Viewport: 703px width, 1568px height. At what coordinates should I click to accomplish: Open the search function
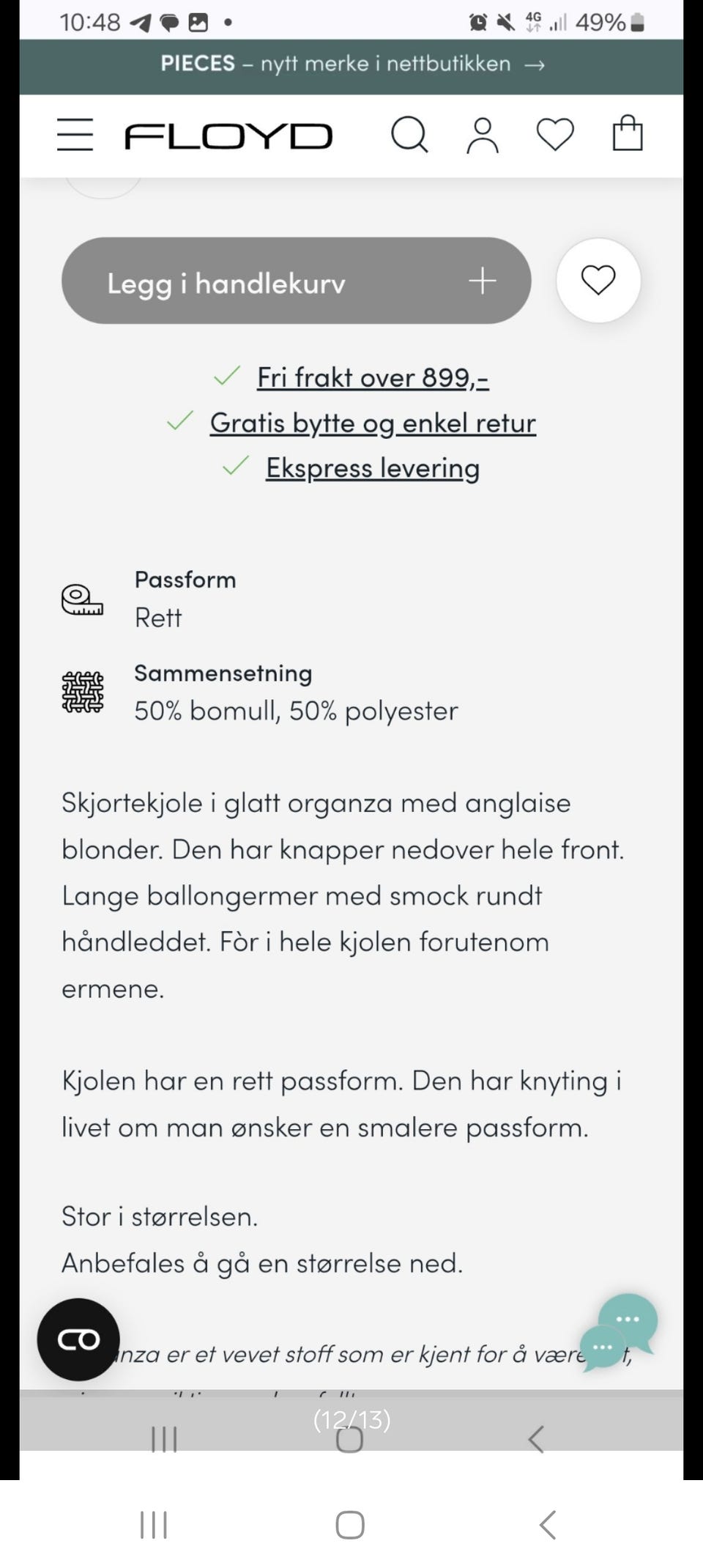point(410,134)
